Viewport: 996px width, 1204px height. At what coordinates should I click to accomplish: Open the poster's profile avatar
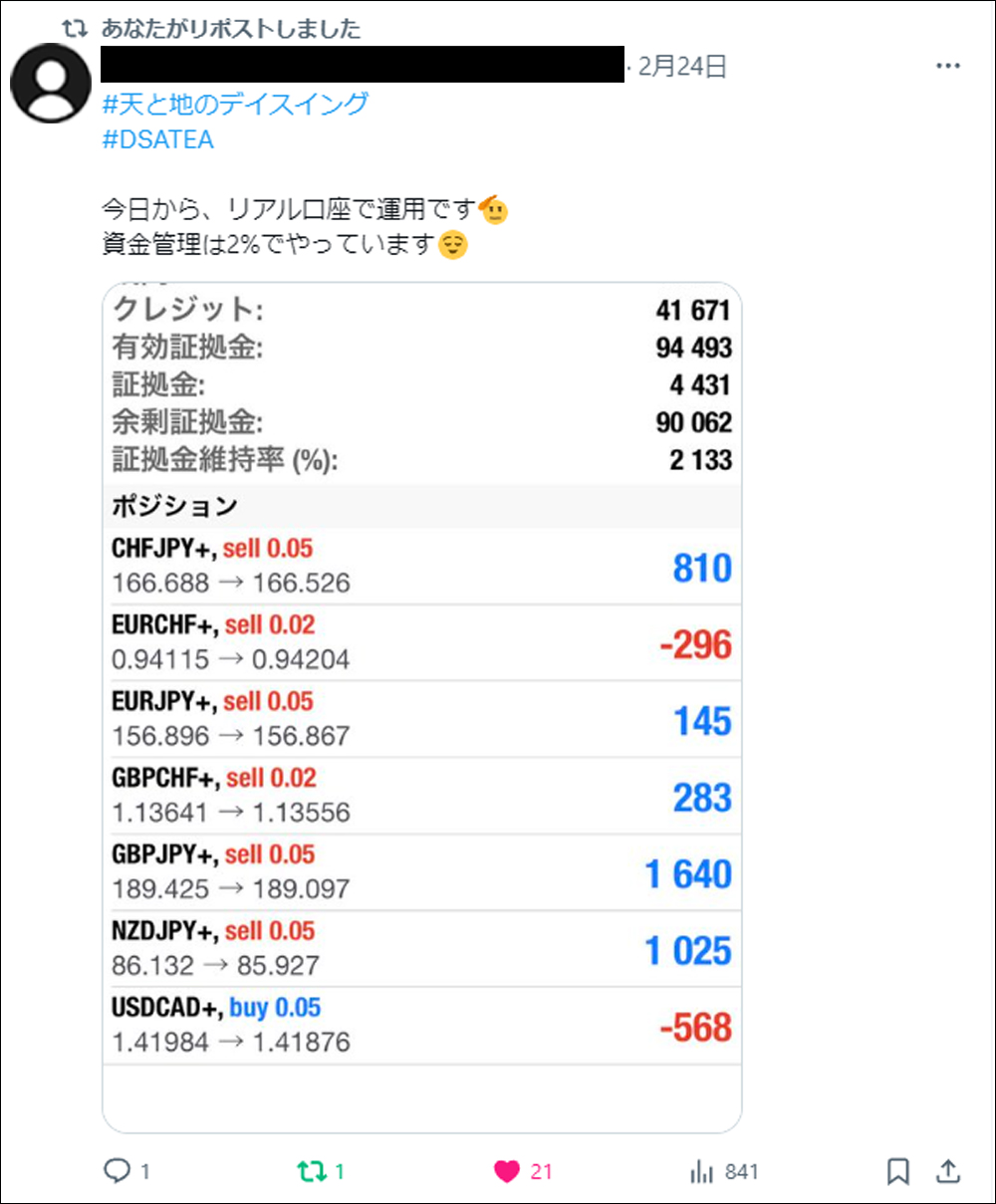[x=51, y=84]
